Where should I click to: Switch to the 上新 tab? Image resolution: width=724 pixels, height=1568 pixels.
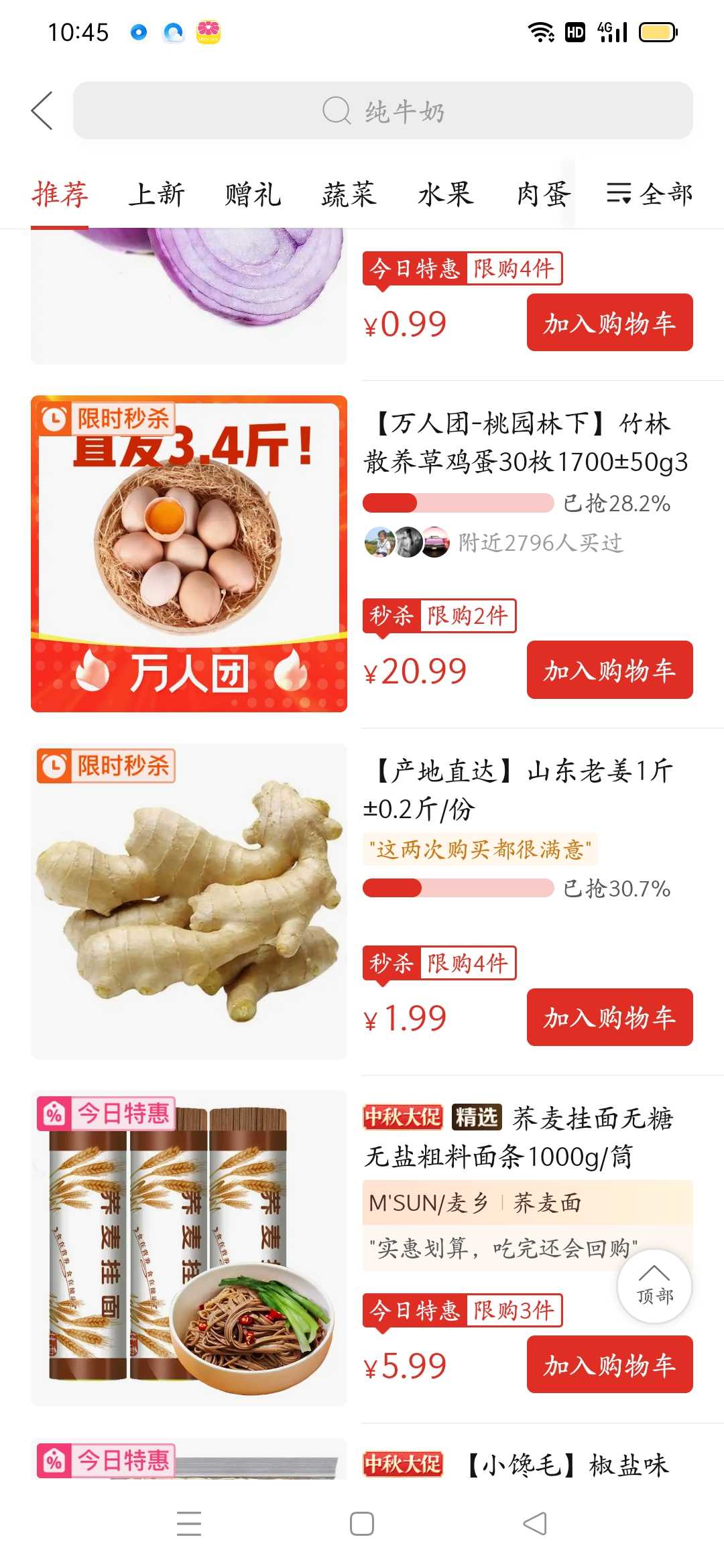[156, 194]
